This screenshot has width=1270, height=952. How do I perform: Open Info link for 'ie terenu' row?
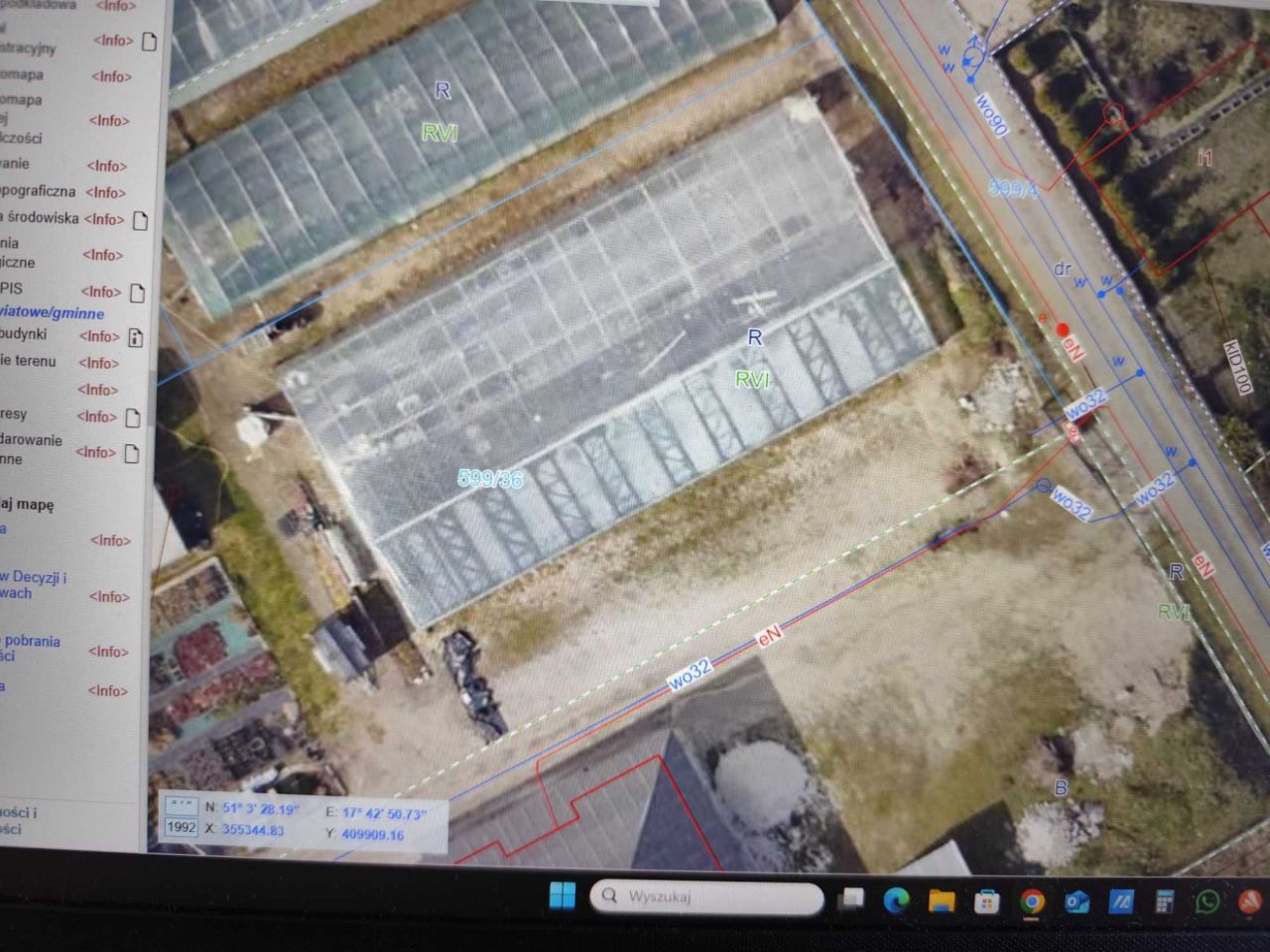tap(98, 363)
